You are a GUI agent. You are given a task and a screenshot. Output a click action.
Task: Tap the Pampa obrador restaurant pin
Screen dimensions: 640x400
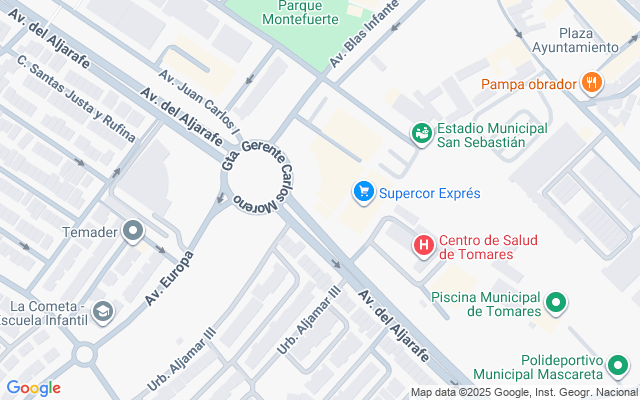coord(592,83)
